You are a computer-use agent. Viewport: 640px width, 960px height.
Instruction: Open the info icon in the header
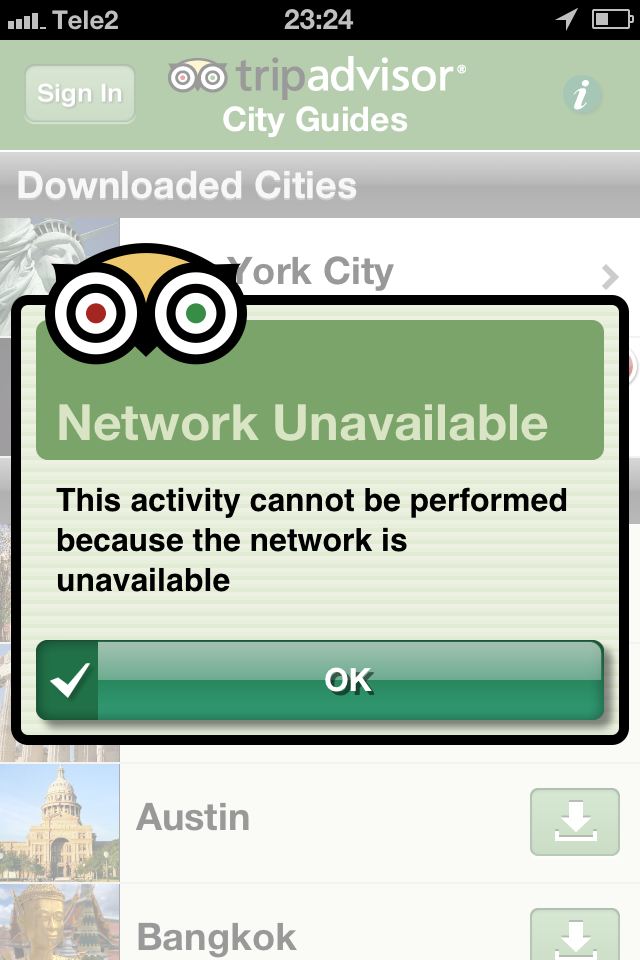click(x=582, y=96)
